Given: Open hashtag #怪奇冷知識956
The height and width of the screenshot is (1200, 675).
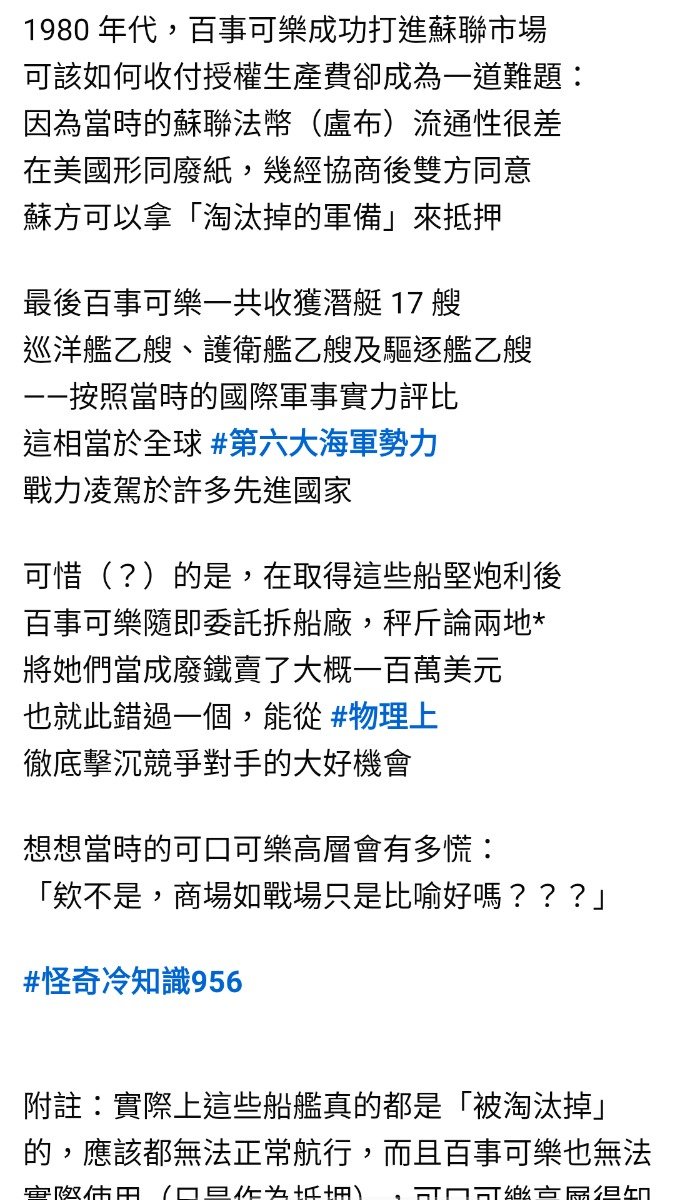Looking at the screenshot, I should [x=133, y=981].
